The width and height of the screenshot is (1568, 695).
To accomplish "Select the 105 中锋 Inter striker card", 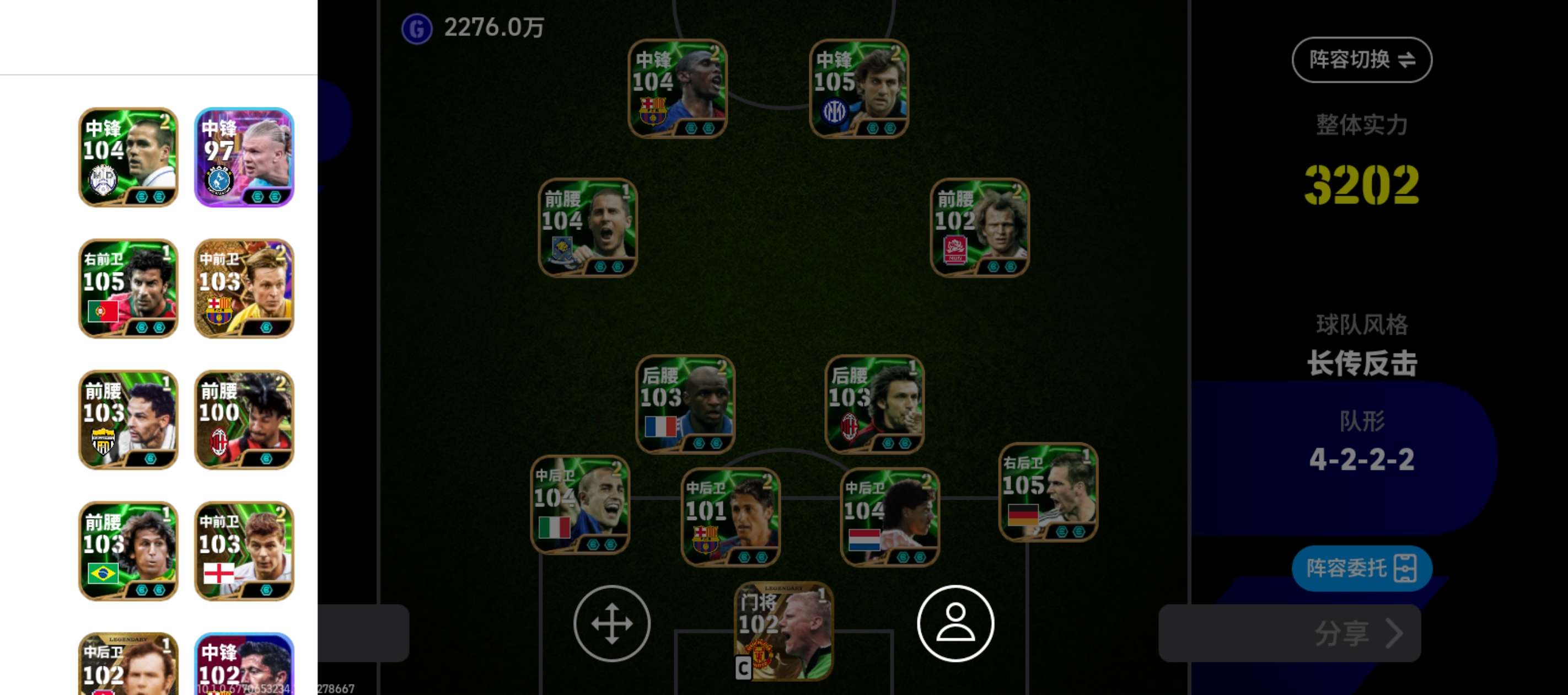I will coord(858,89).
